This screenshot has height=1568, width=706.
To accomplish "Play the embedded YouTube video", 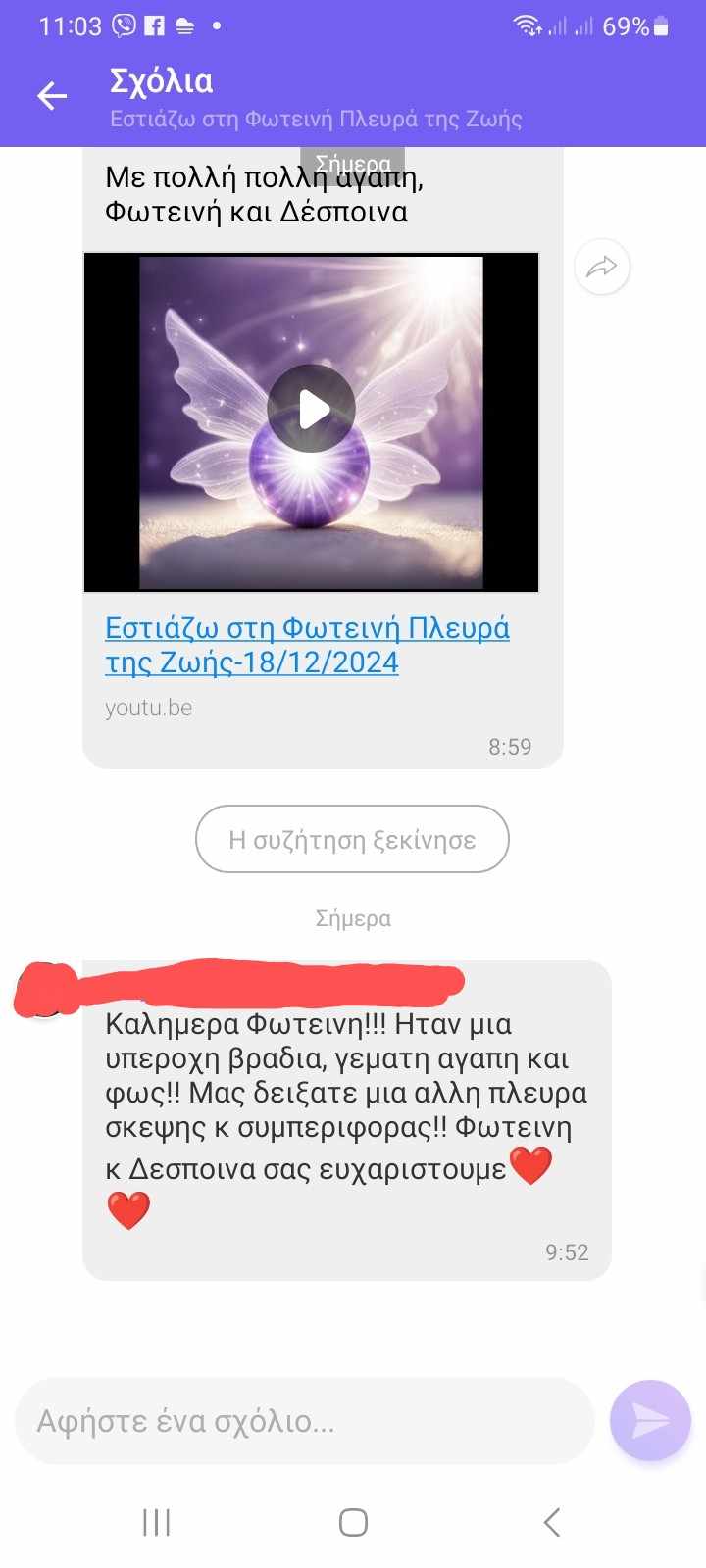I will (312, 409).
